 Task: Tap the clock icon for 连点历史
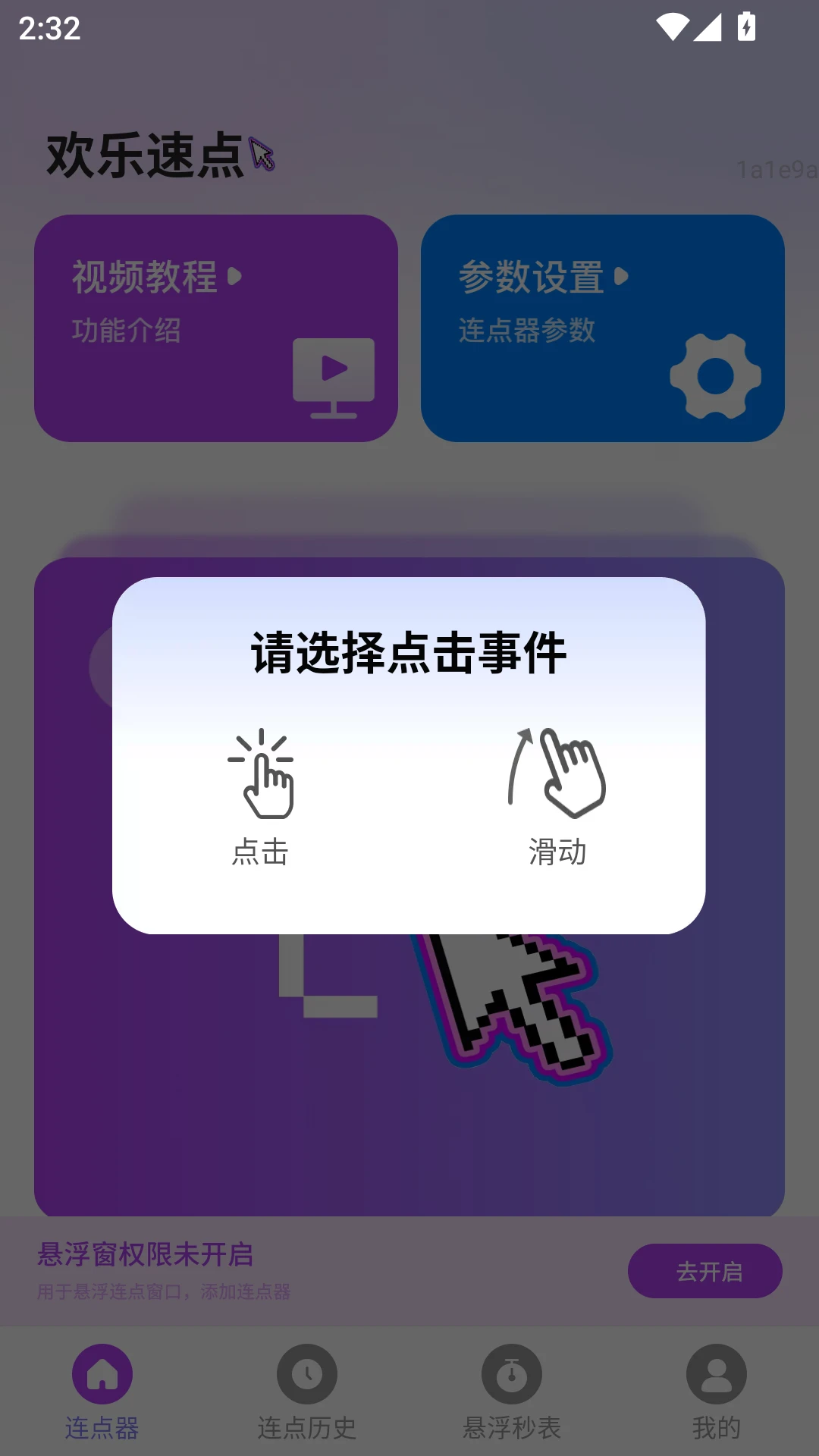307,1374
